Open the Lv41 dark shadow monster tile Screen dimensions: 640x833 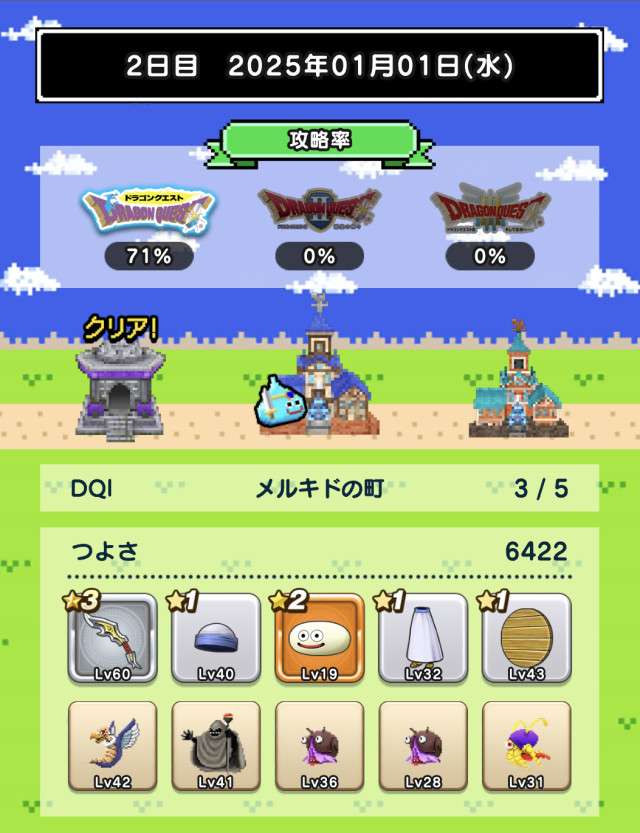tap(216, 747)
